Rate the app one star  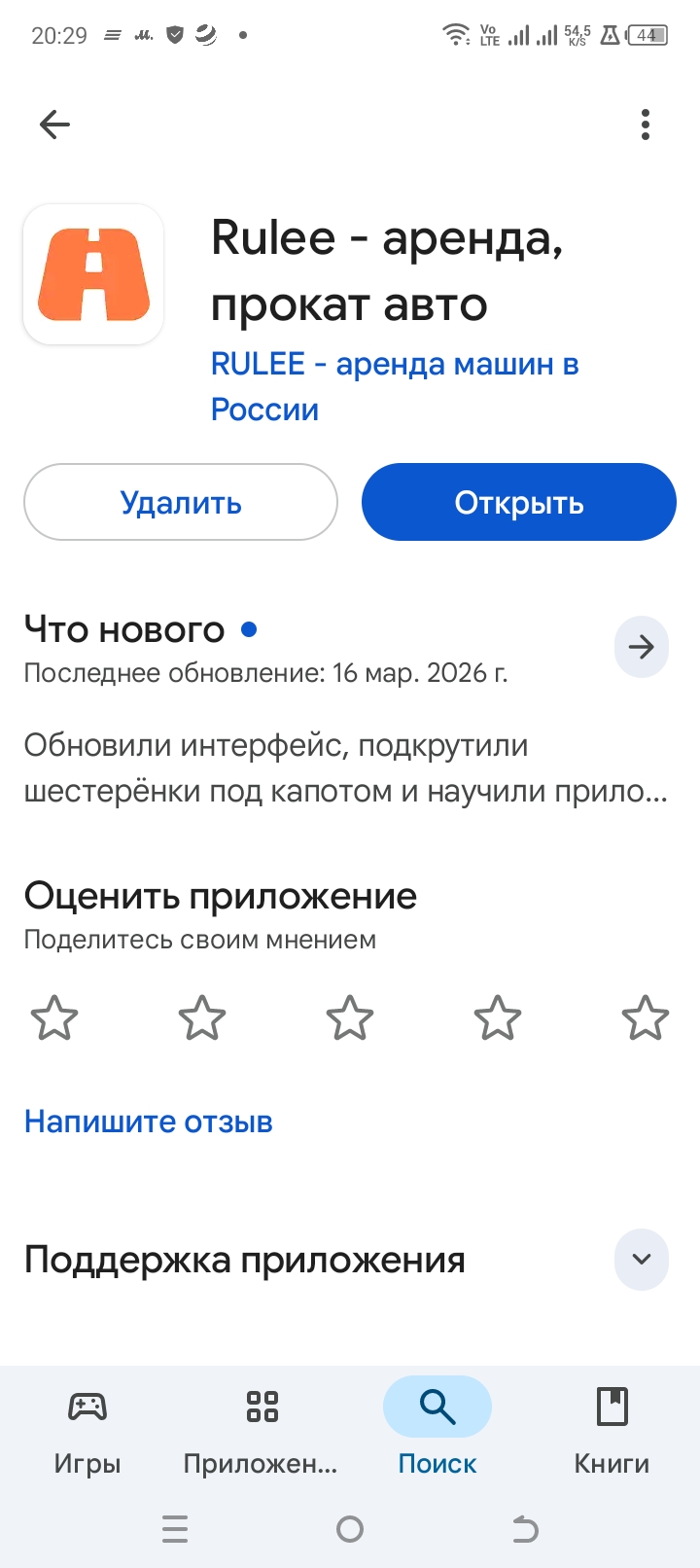pos(54,1018)
